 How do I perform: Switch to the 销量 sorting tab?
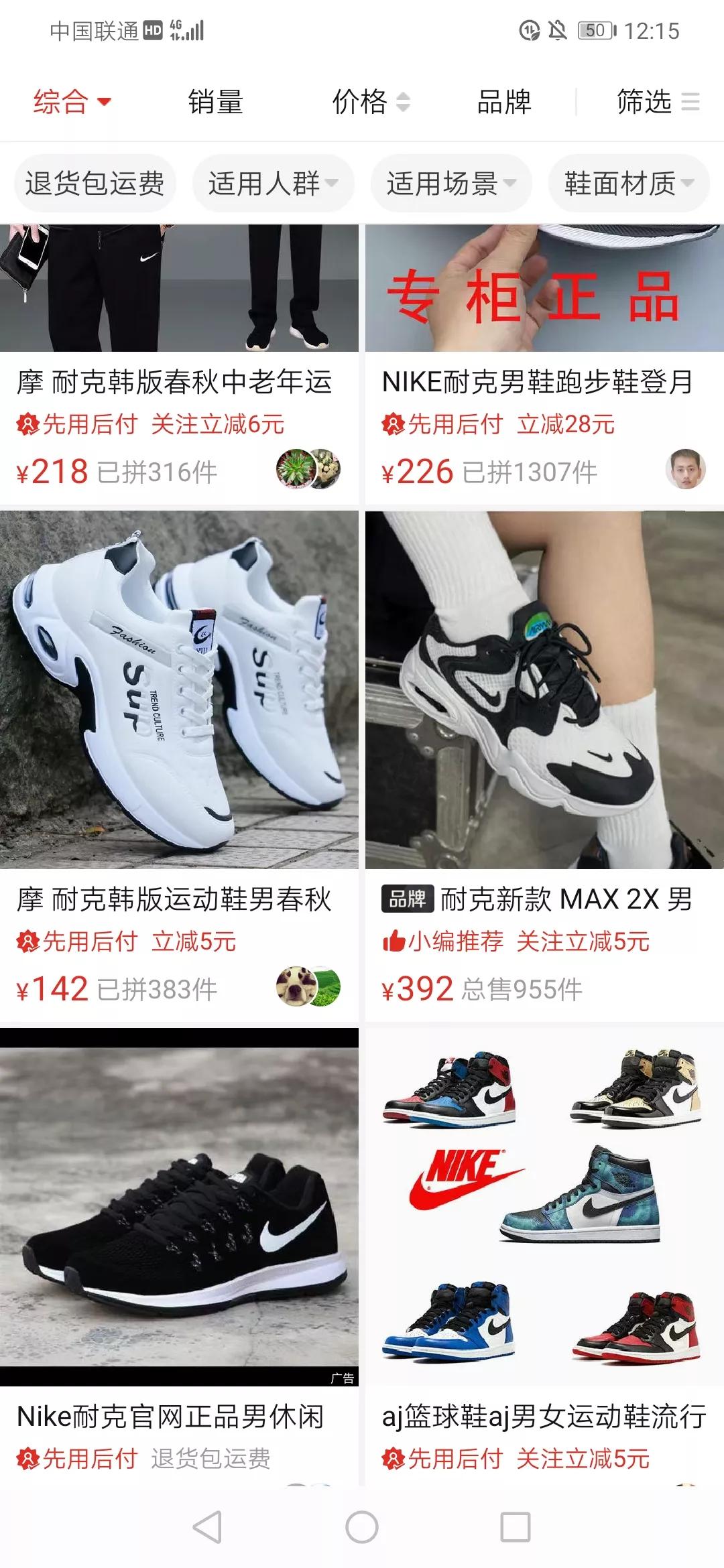point(216,102)
